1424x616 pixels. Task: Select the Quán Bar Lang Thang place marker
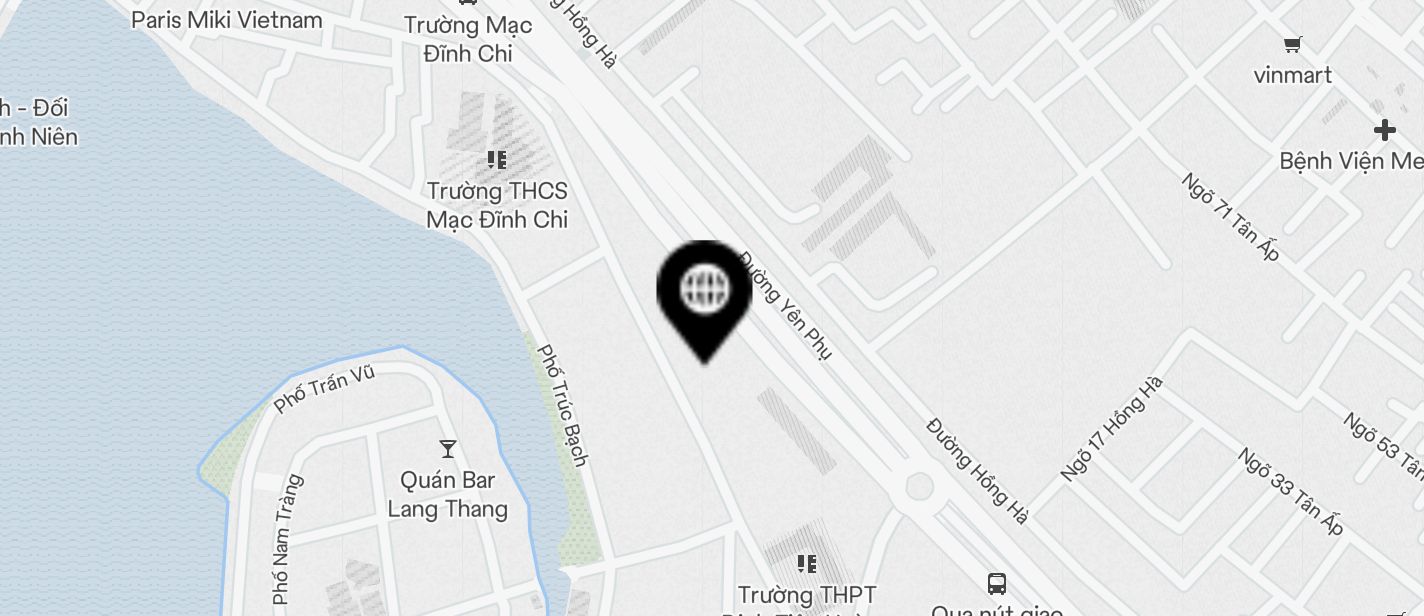[447, 449]
